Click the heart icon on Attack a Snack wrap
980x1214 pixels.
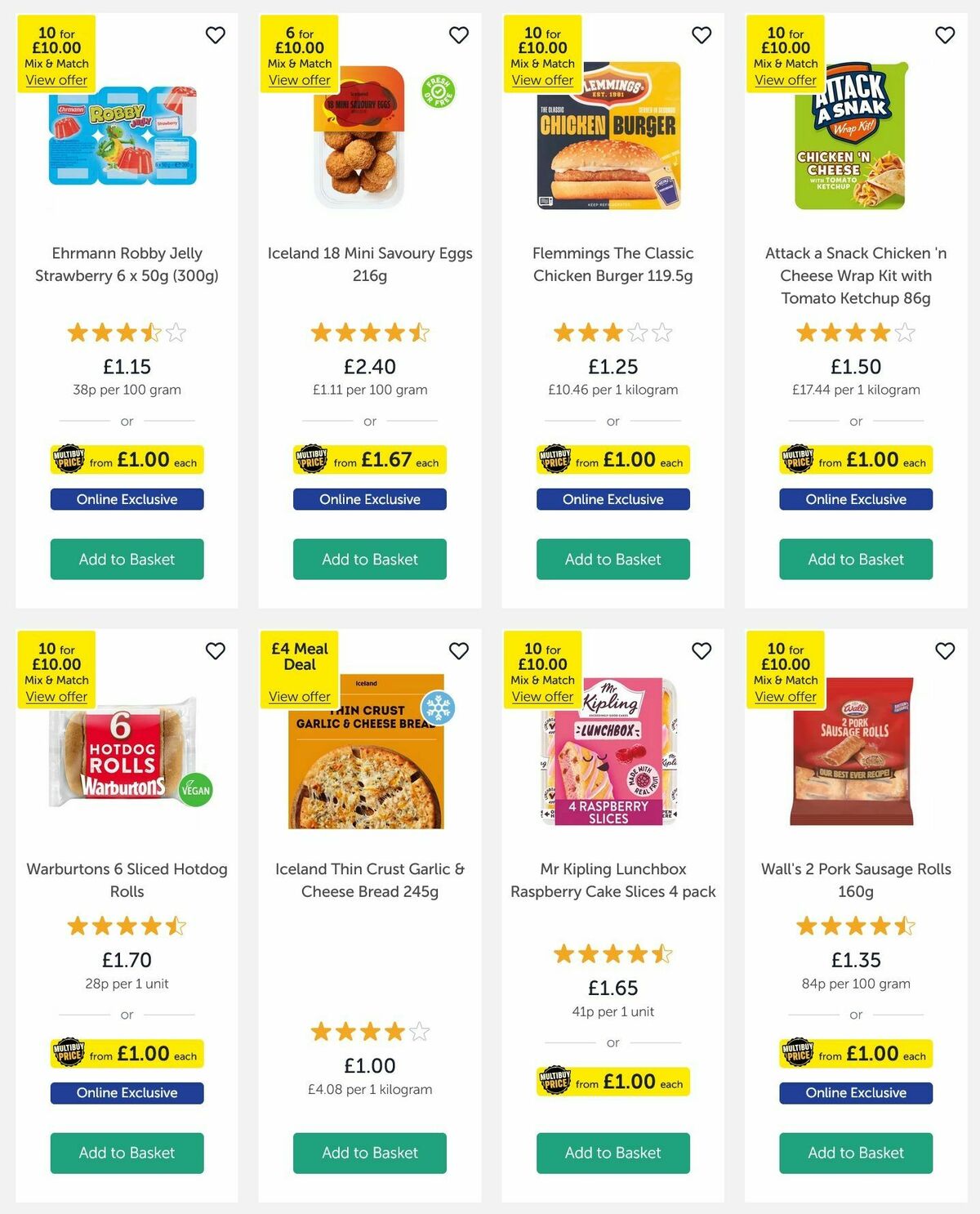tap(943, 35)
